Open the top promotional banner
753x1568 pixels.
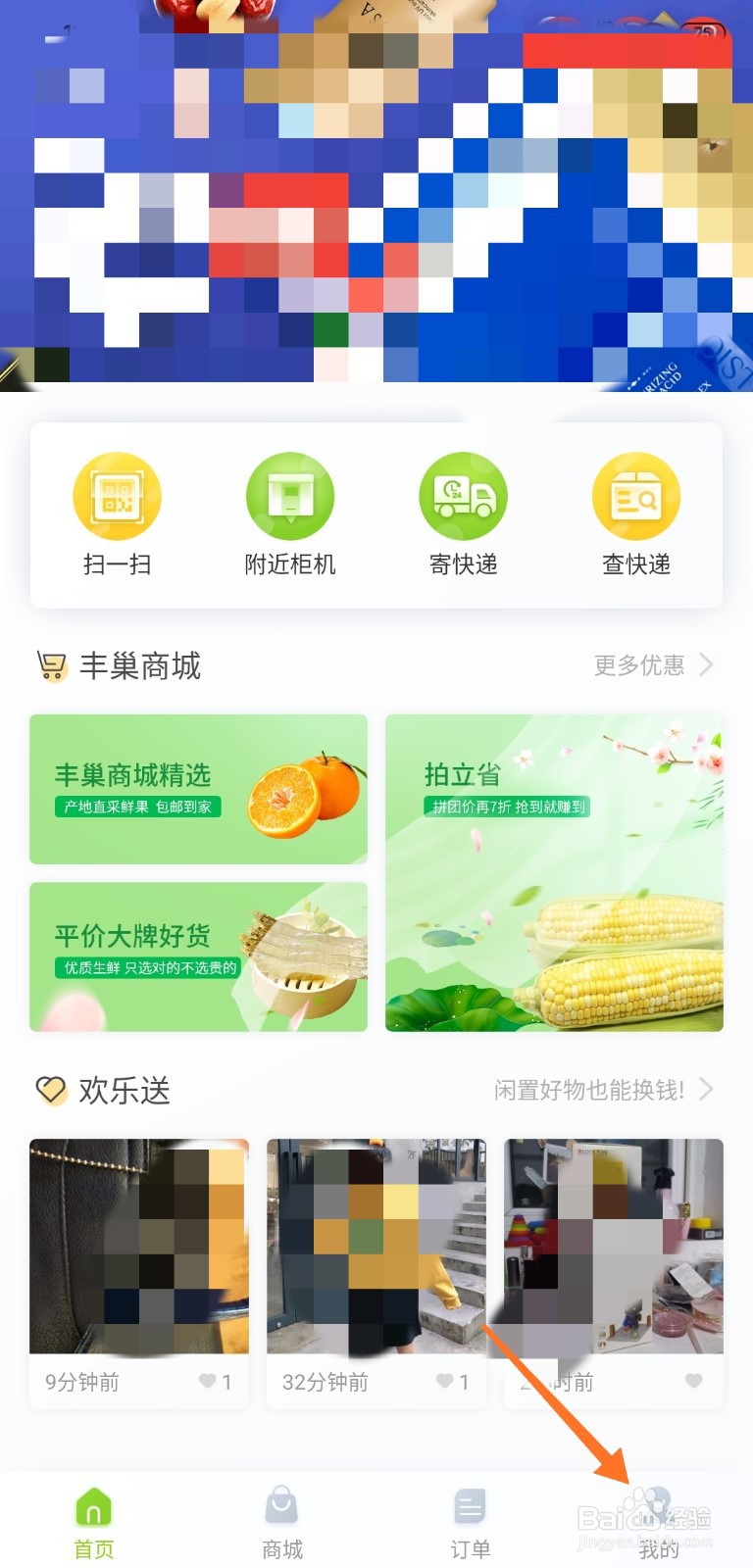376,191
